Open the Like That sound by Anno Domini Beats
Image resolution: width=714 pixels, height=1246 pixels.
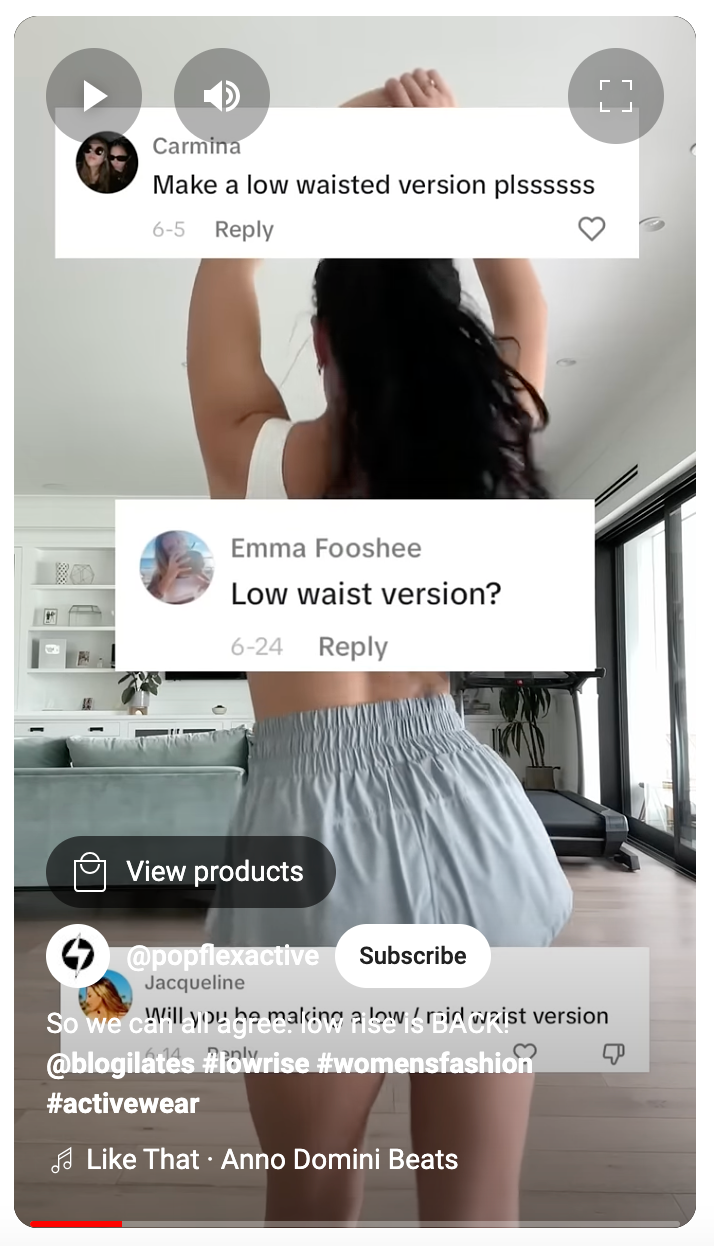pos(271,1159)
